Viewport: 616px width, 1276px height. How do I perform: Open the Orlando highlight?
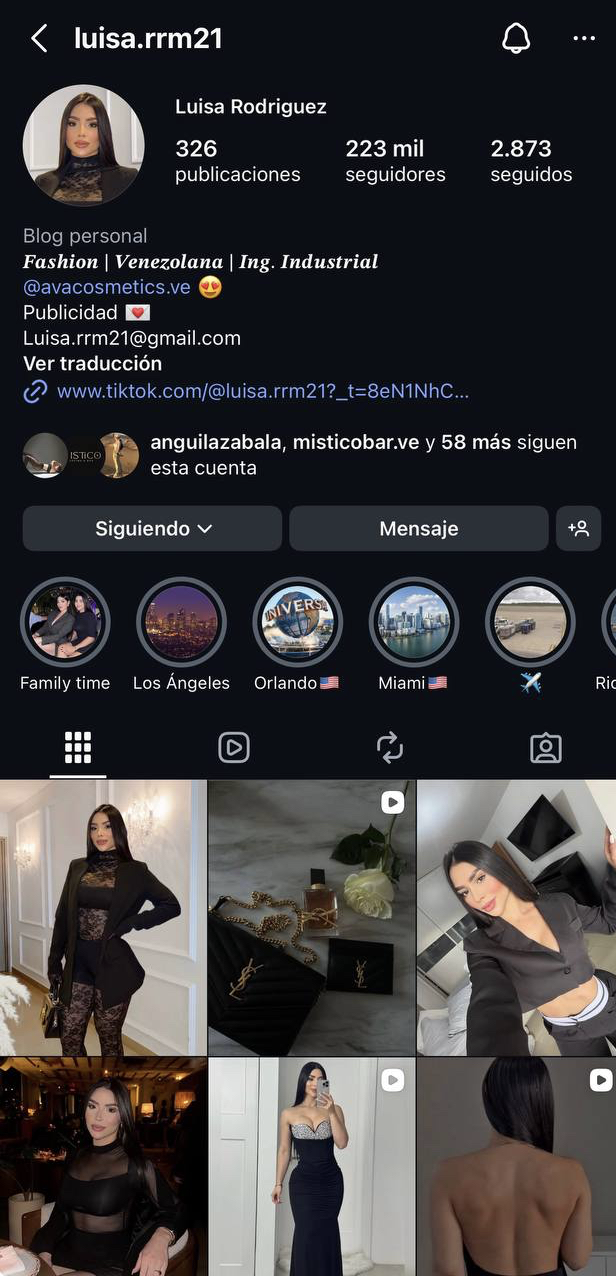coord(297,623)
